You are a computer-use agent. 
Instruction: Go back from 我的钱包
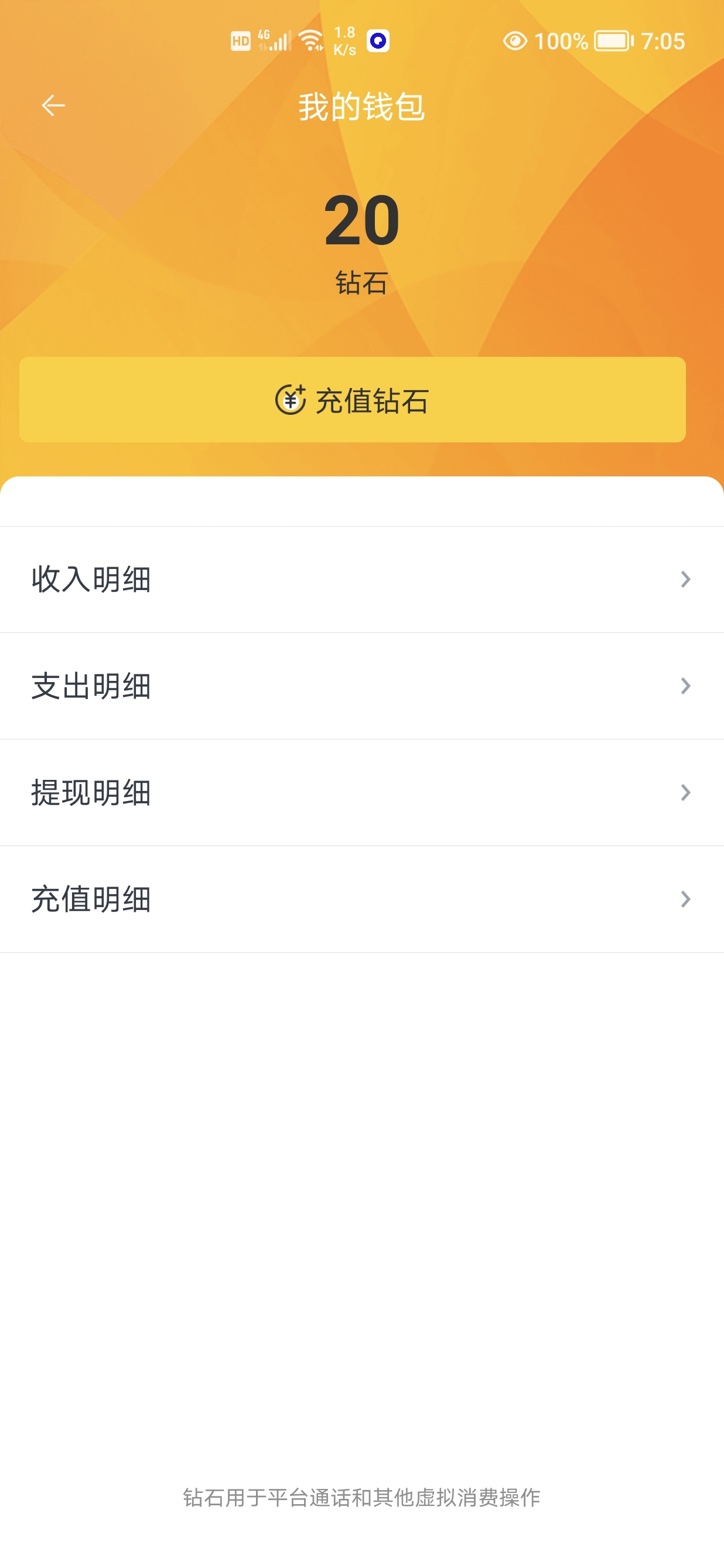pos(53,105)
